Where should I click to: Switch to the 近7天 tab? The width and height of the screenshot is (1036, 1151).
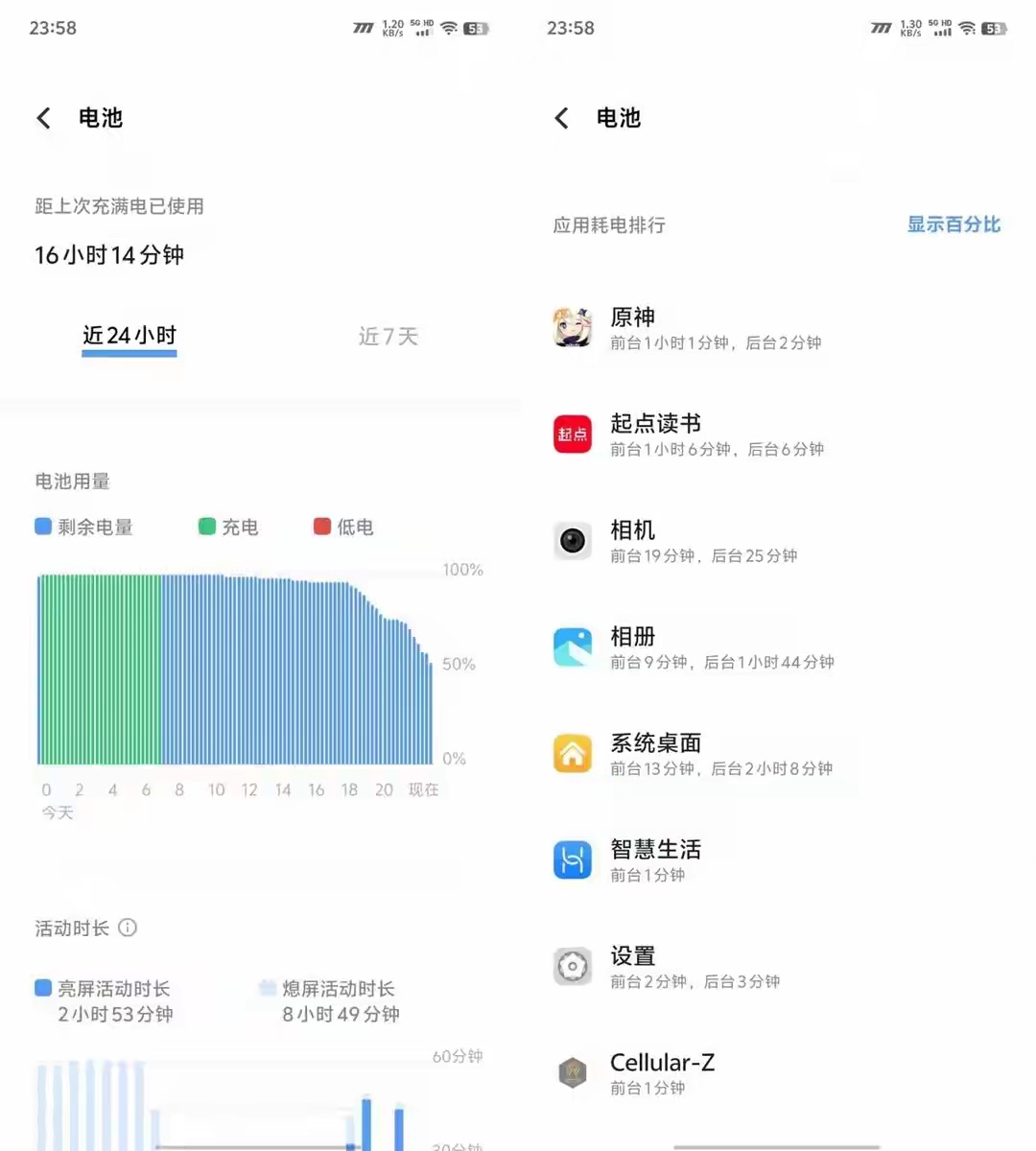[388, 337]
